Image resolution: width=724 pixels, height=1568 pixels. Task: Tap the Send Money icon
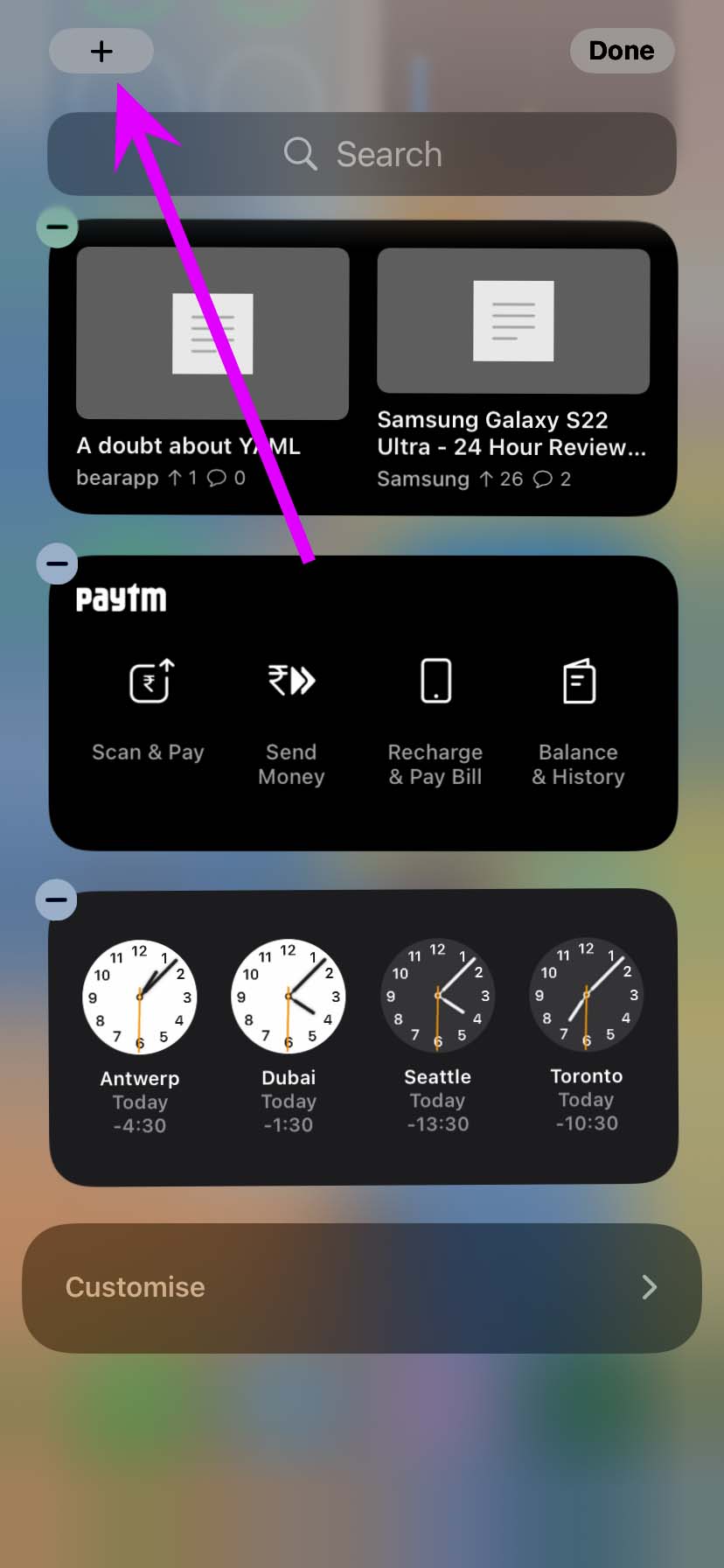pyautogui.click(x=289, y=681)
